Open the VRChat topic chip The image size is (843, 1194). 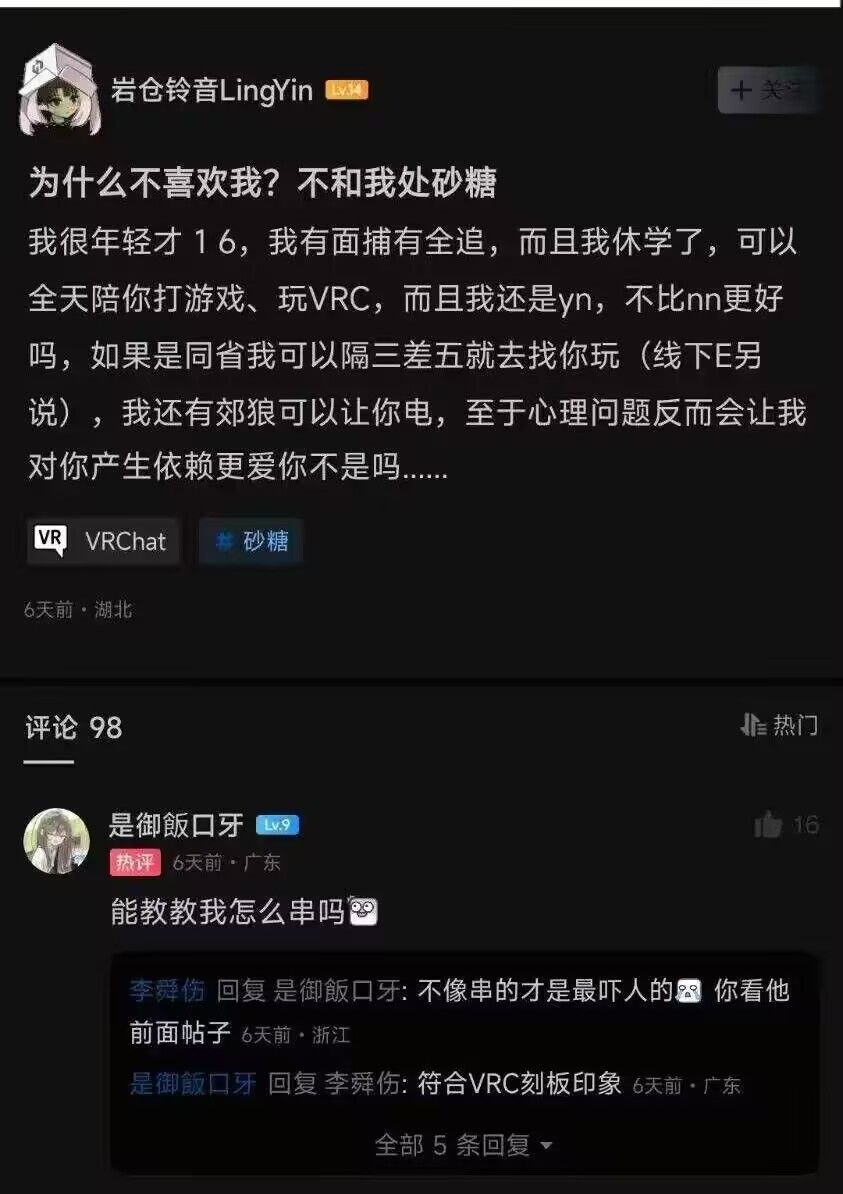(x=103, y=541)
